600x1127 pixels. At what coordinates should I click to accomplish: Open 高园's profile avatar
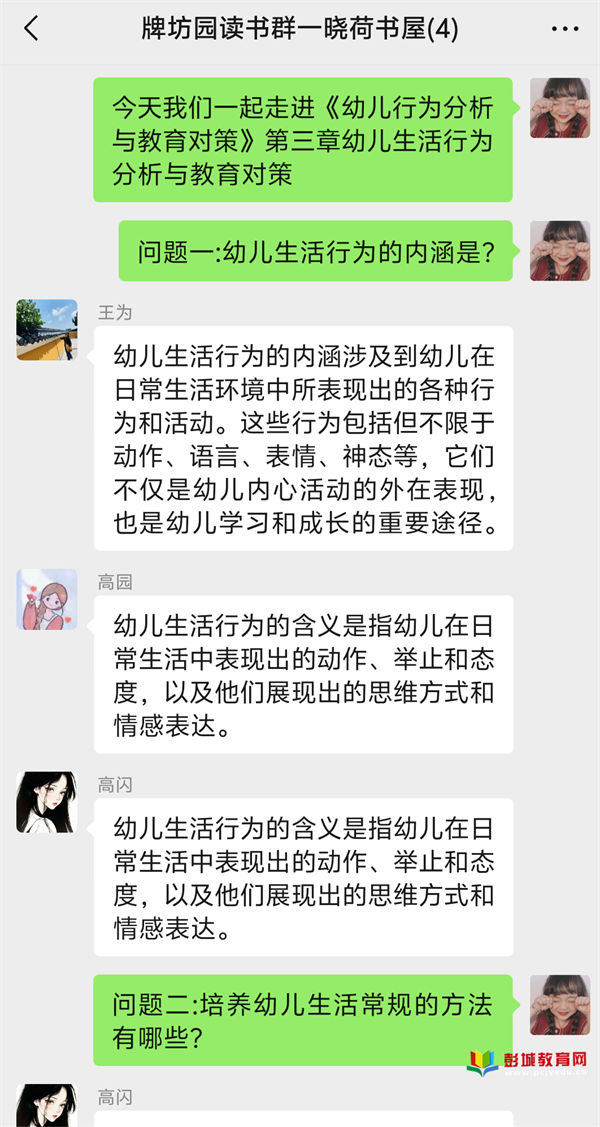(x=47, y=600)
